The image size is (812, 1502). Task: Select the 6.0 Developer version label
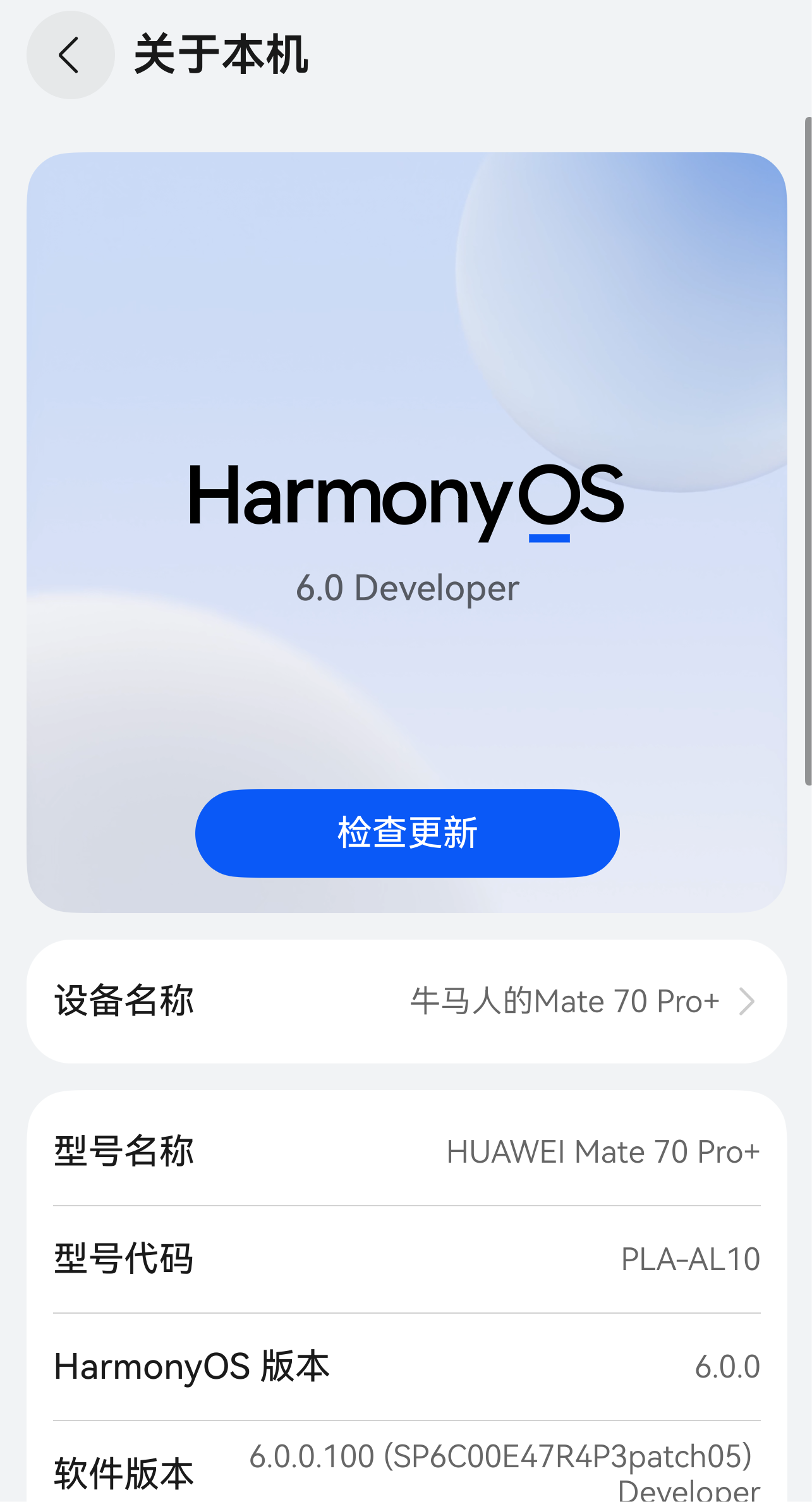(x=408, y=587)
